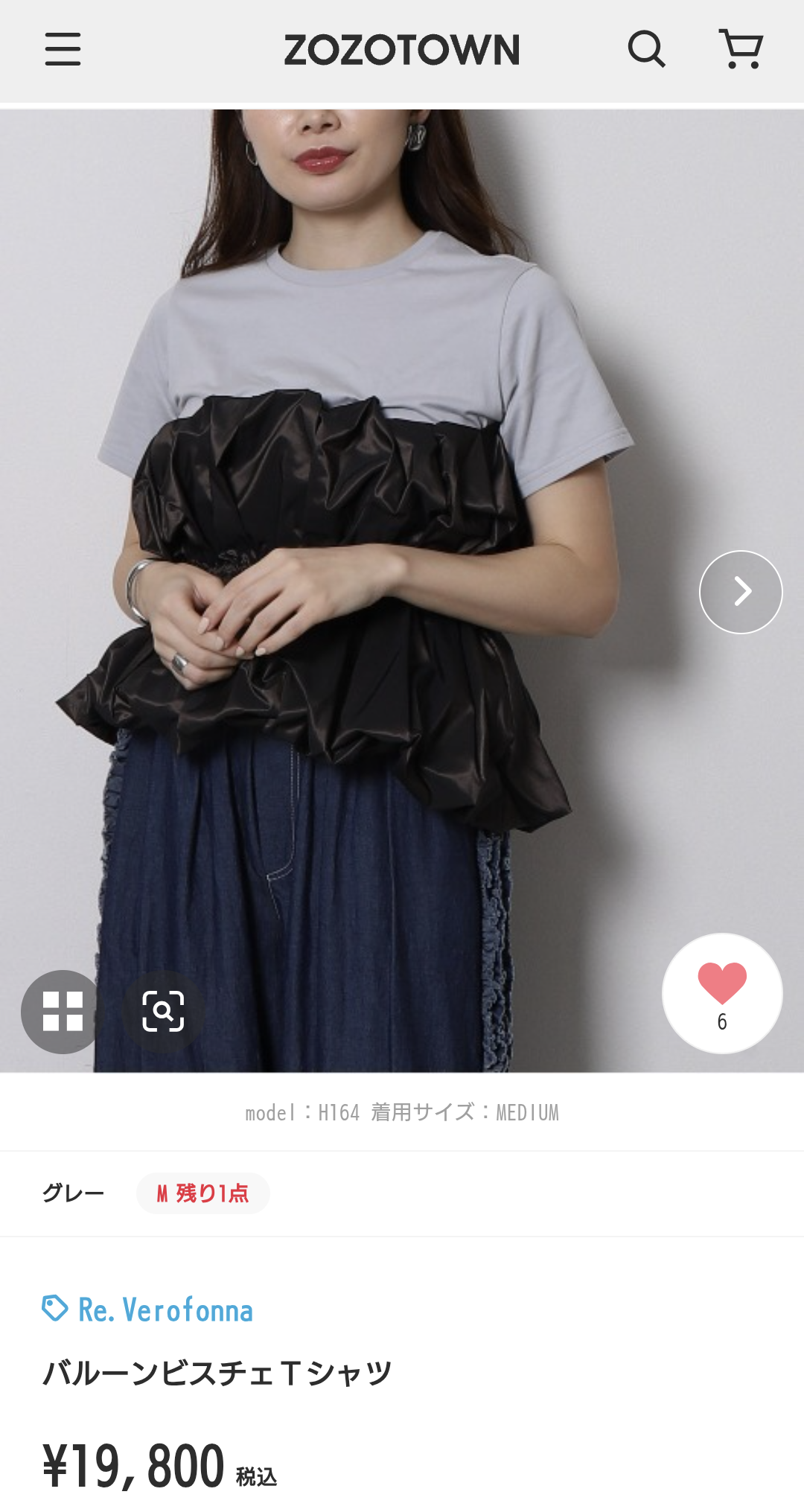
Task: Open the hamburger menu
Action: pos(63,49)
